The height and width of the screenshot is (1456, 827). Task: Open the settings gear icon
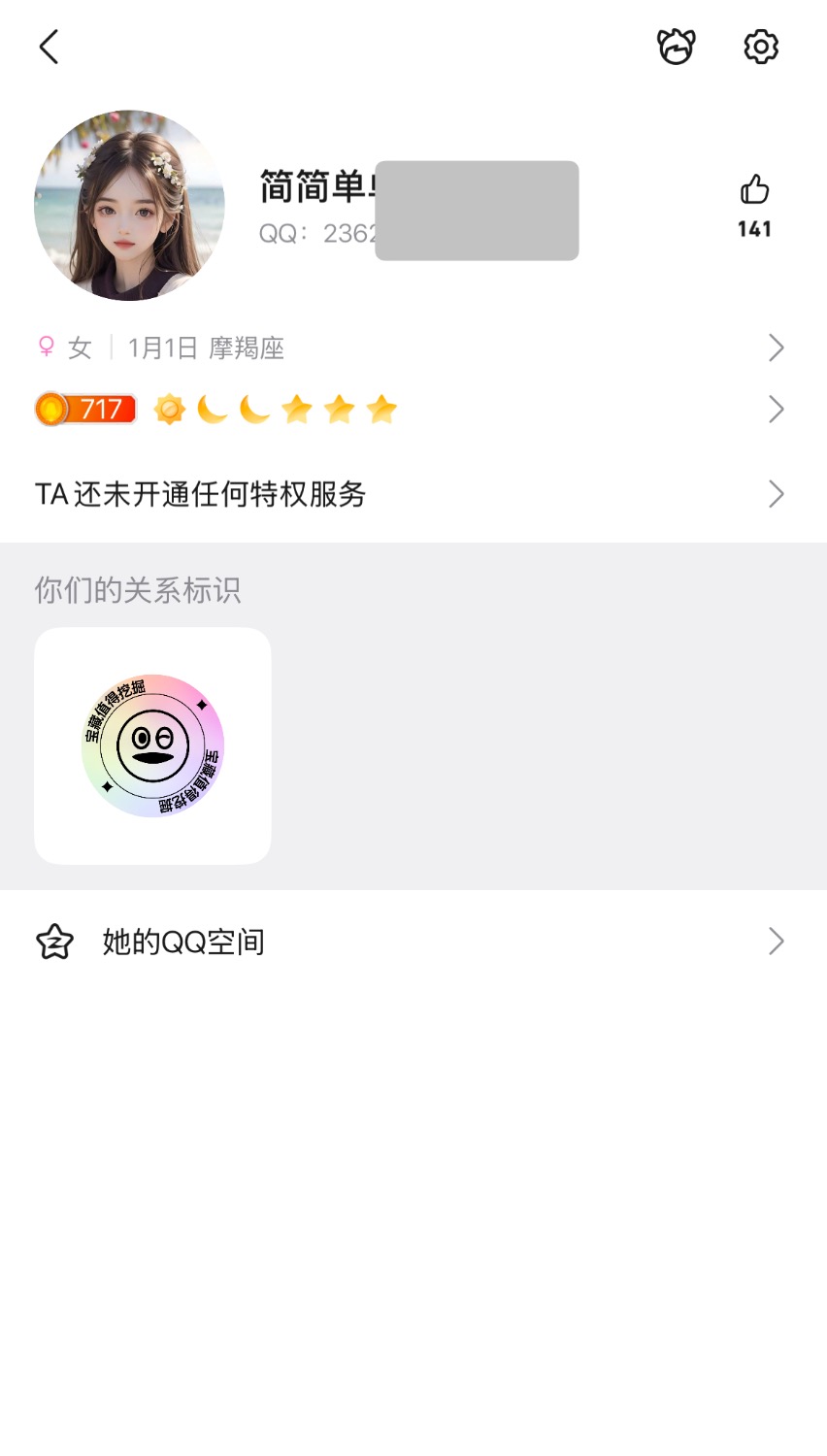click(761, 47)
